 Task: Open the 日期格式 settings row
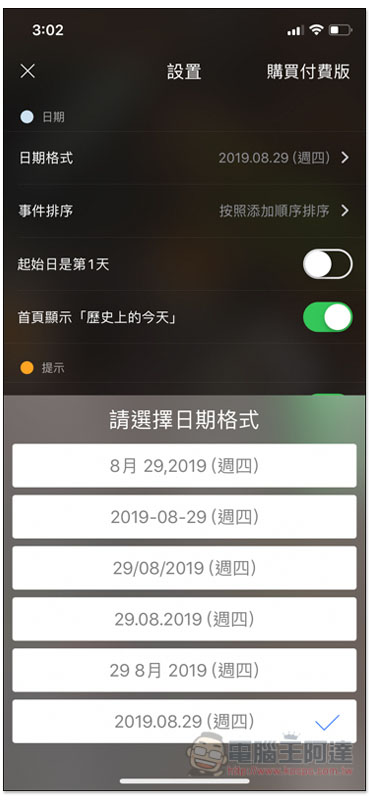coord(184,158)
